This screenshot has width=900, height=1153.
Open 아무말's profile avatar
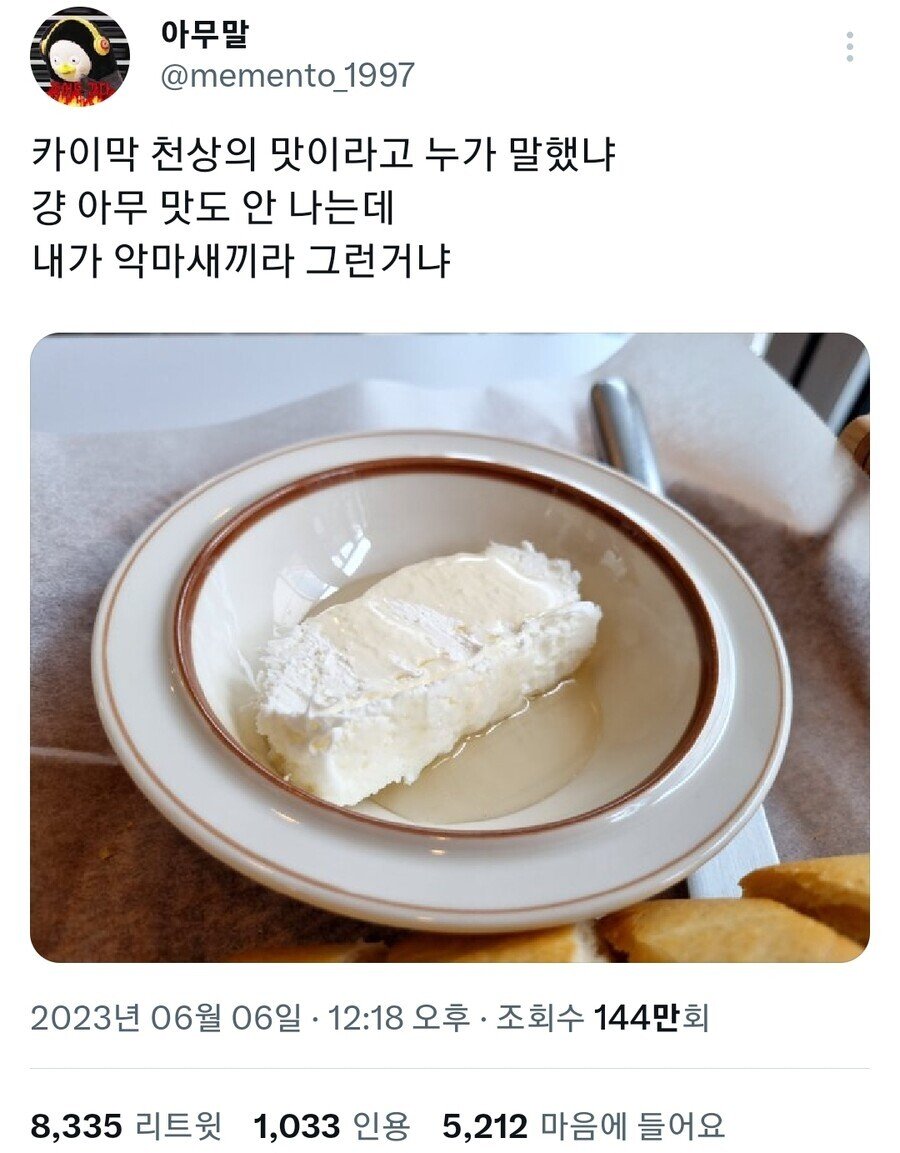(80, 57)
